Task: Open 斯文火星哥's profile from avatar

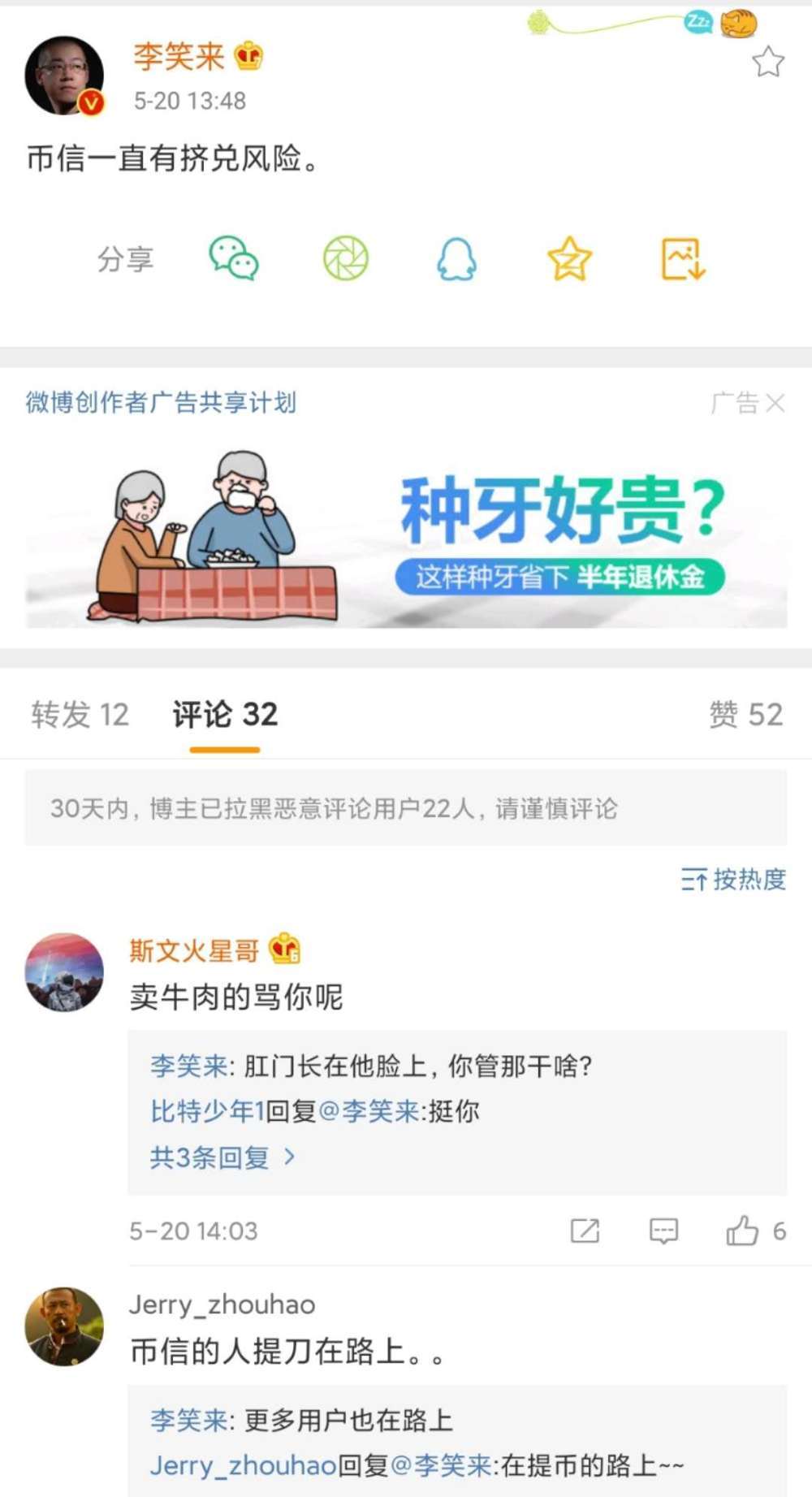Action: [x=65, y=971]
